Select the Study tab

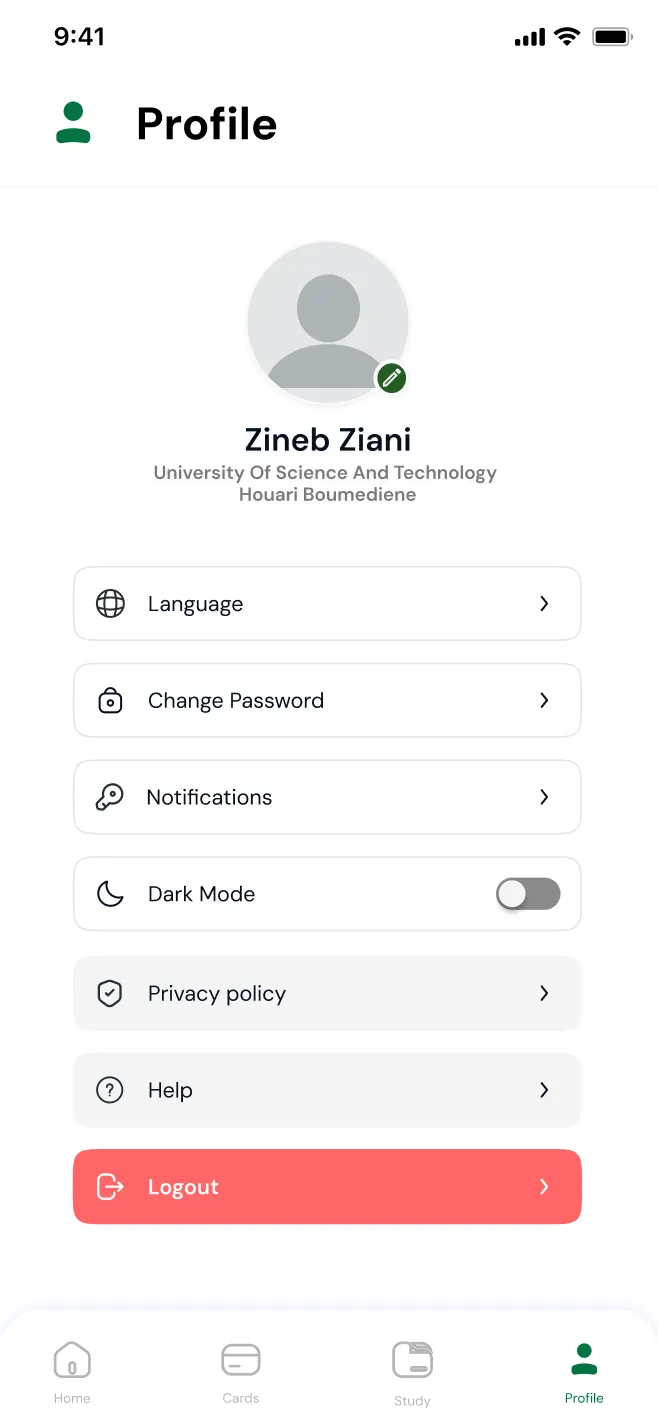click(412, 1374)
